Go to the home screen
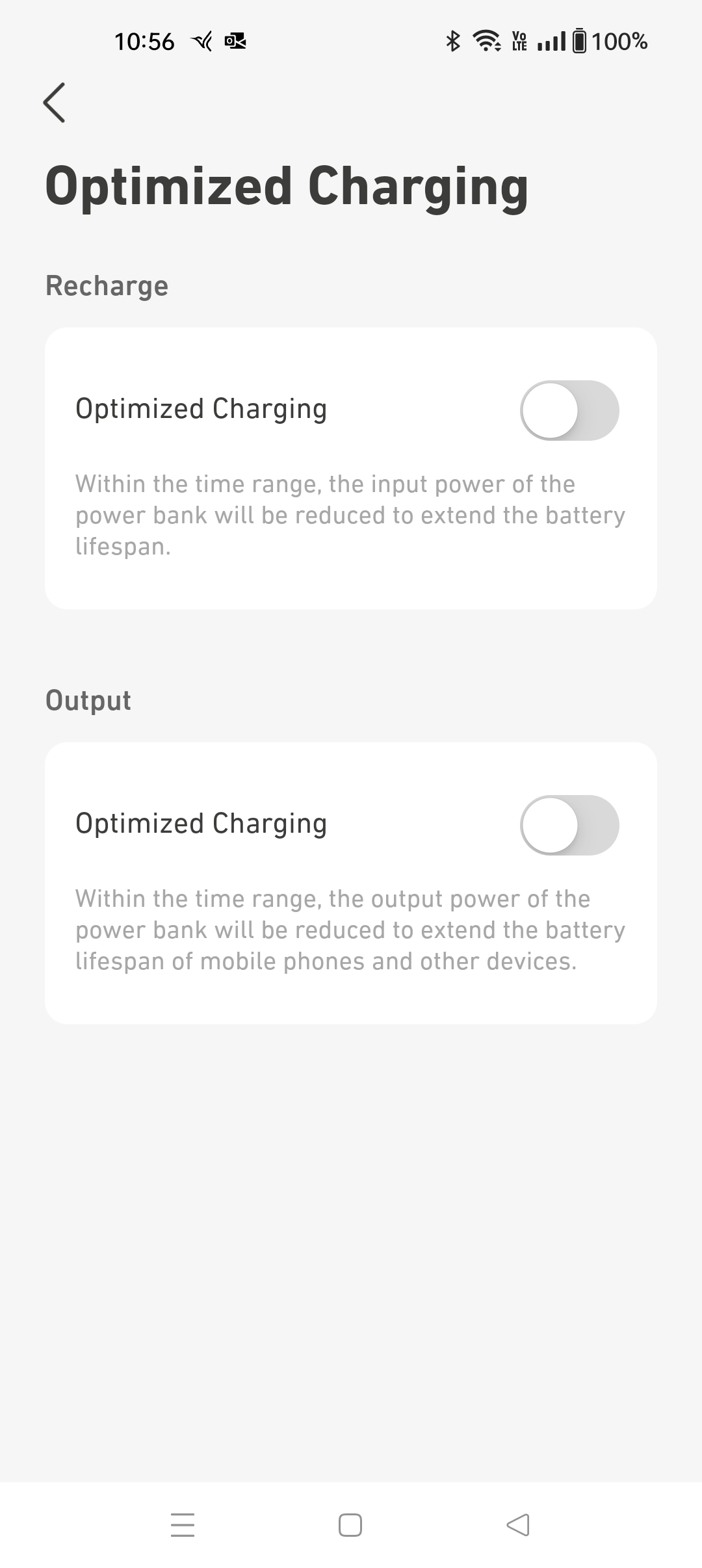Screen dimensions: 702x1568 coord(350,1524)
